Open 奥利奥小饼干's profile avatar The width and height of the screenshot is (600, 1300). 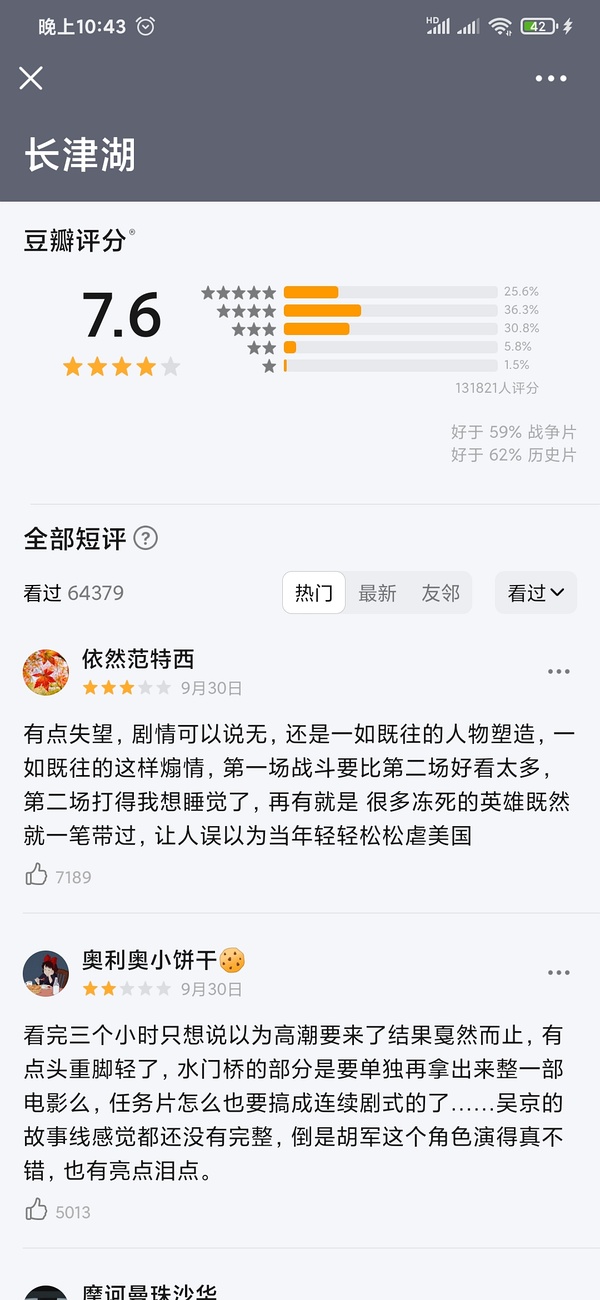pyautogui.click(x=46, y=973)
